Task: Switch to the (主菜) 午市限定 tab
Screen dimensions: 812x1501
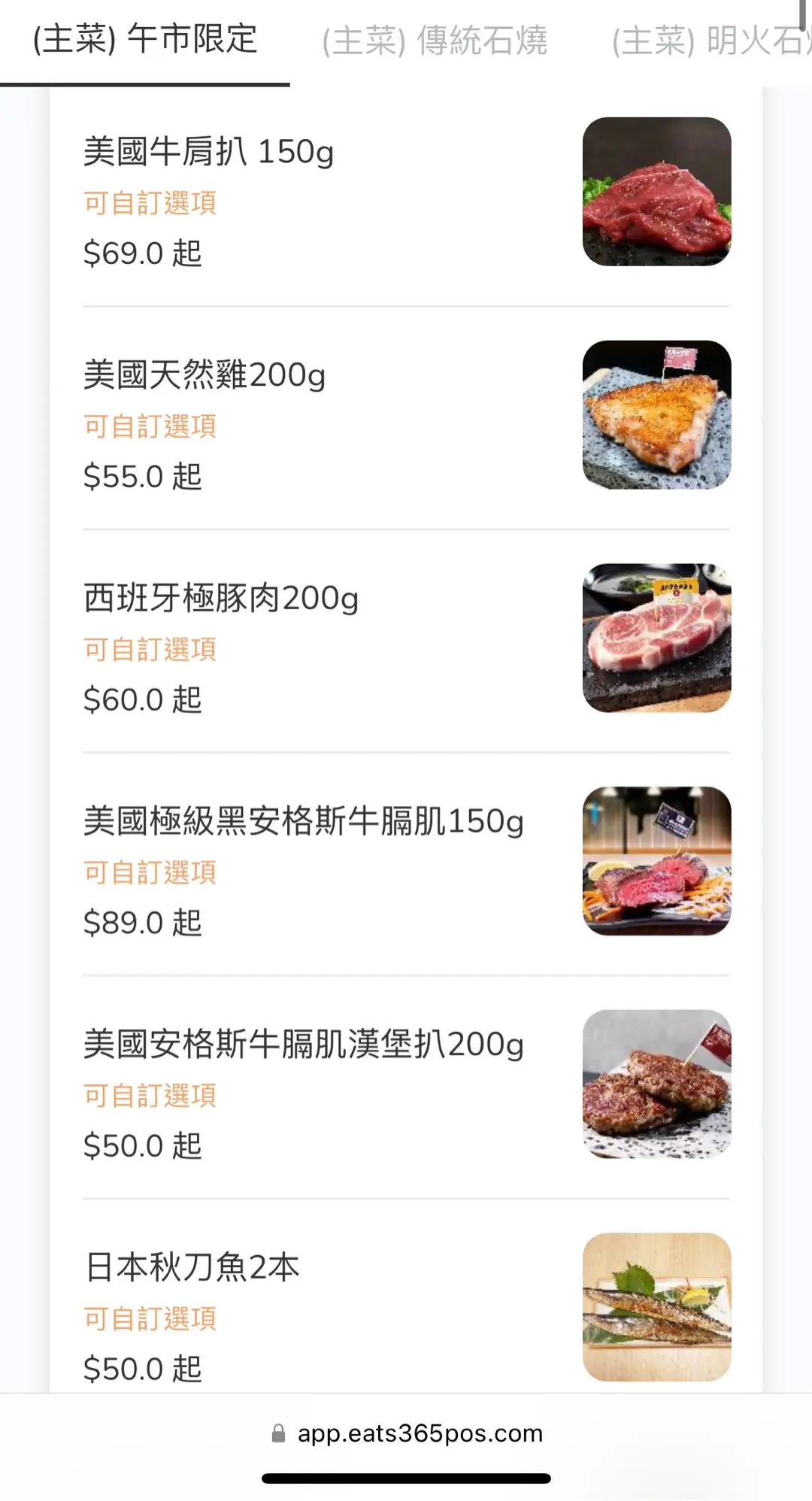Action: 145,40
